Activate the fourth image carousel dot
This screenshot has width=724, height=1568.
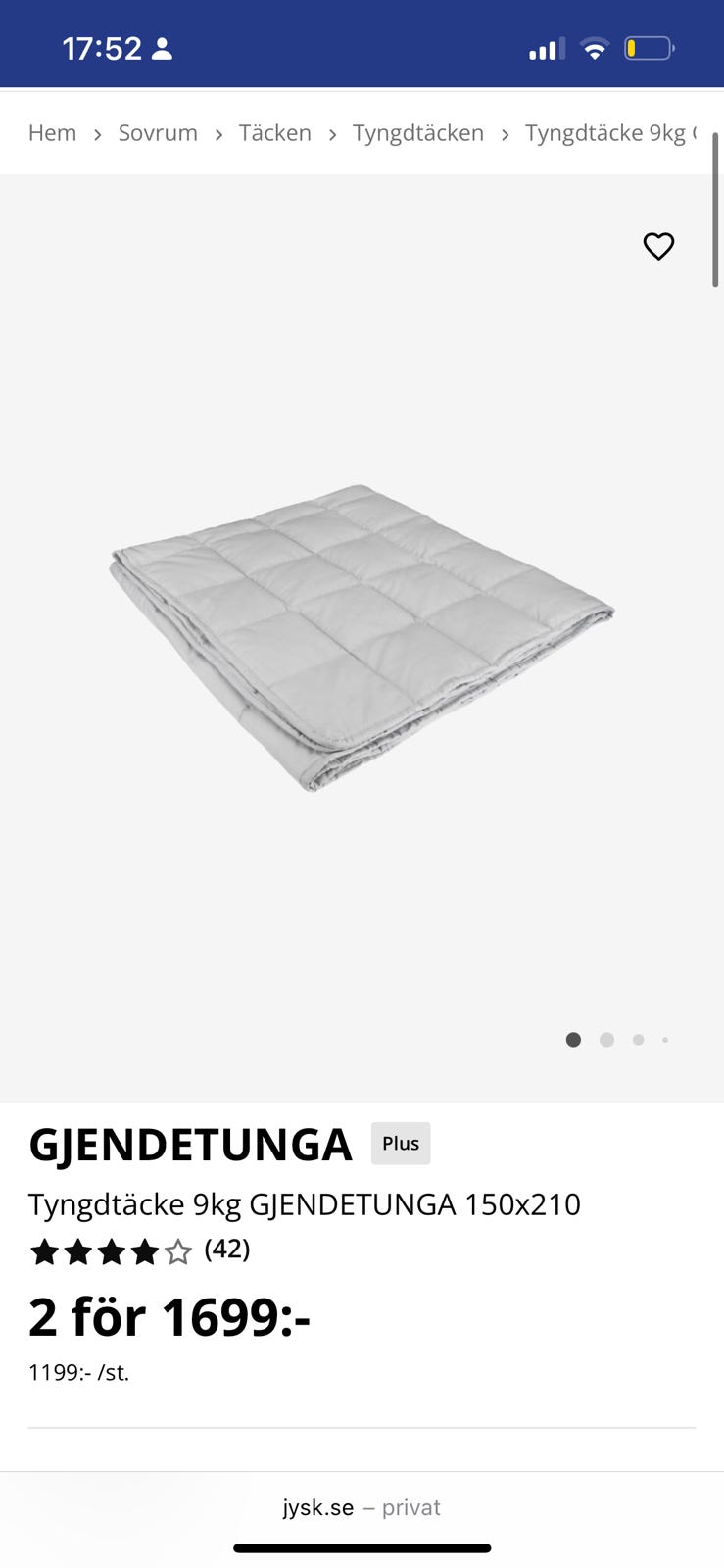tap(665, 1040)
